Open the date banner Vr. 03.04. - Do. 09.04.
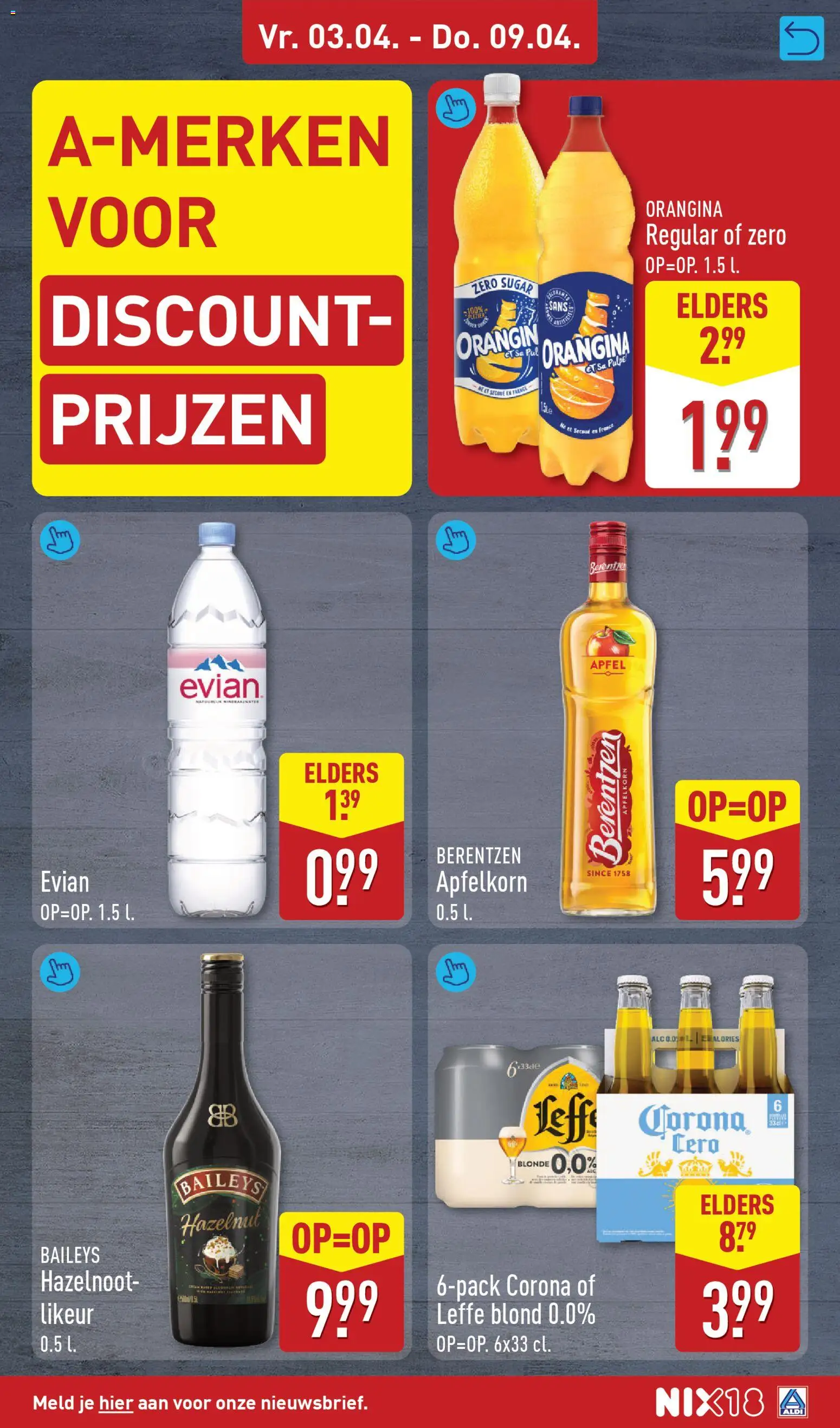This screenshot has height=1428, width=840. click(x=419, y=37)
